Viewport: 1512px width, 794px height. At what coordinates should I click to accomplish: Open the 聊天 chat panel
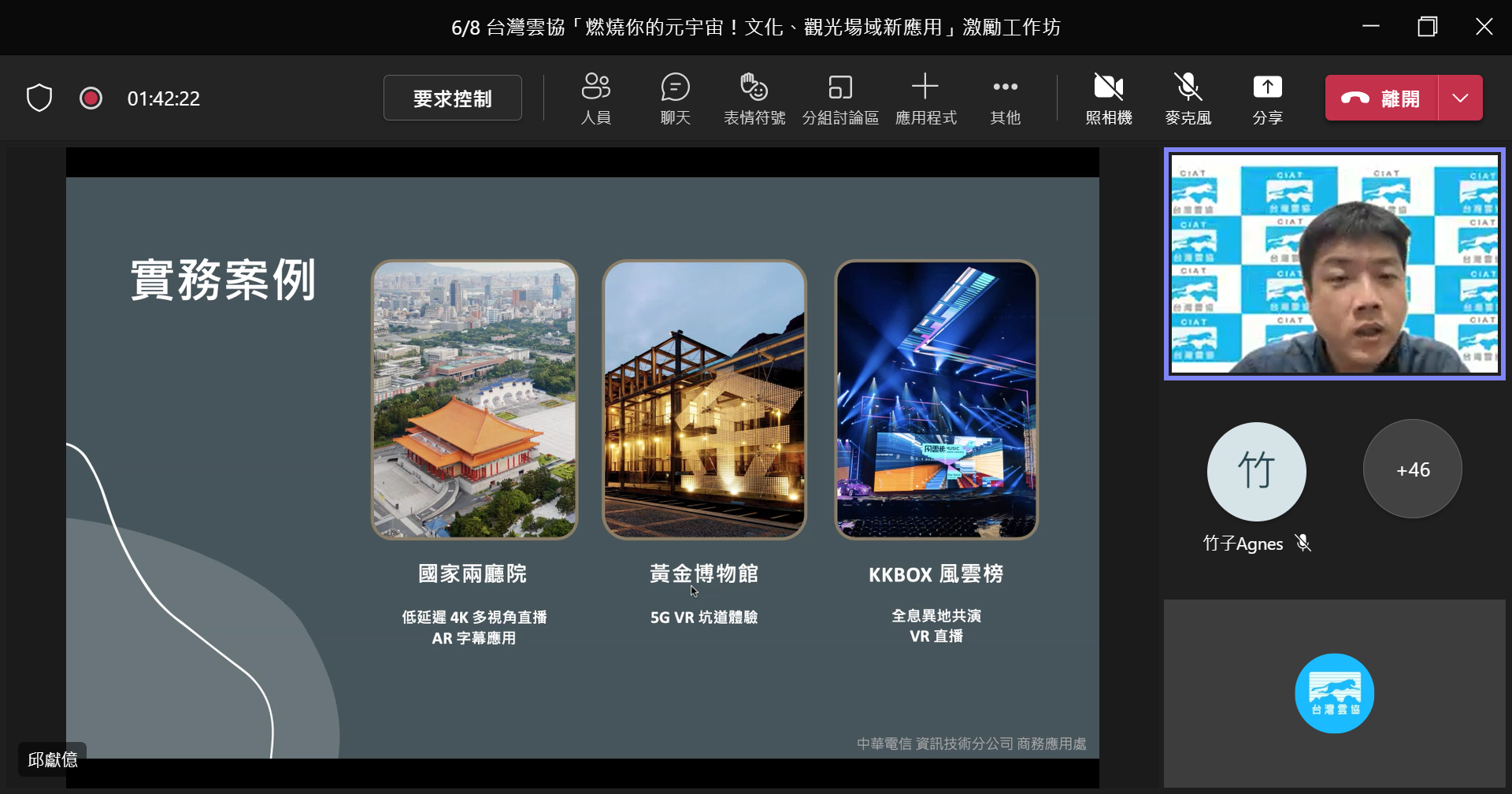pyautogui.click(x=675, y=98)
